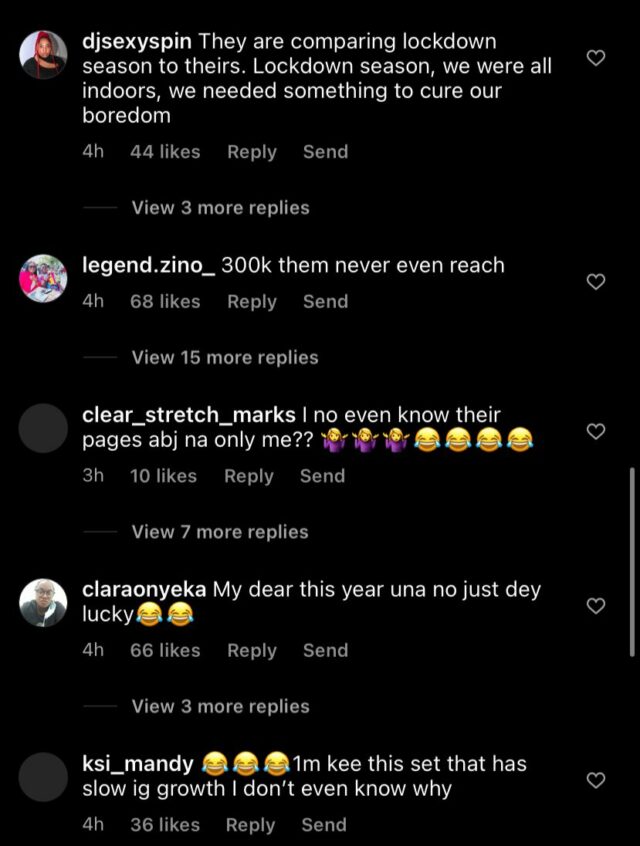Screen dimensions: 640x846
Task: Like legend.zino_'s comment
Action: (x=595, y=282)
